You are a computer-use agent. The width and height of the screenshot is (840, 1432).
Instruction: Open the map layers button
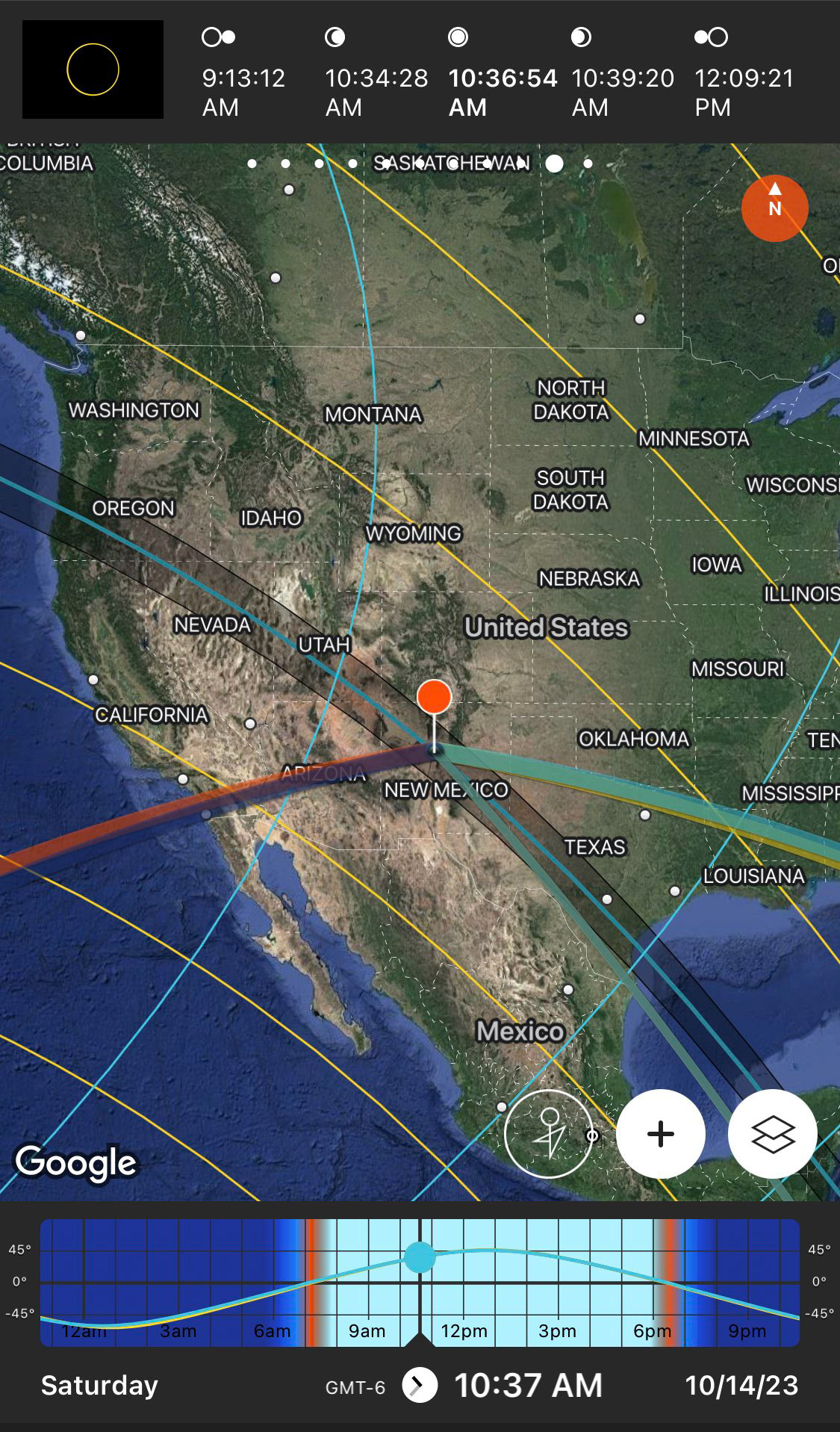(x=772, y=1134)
